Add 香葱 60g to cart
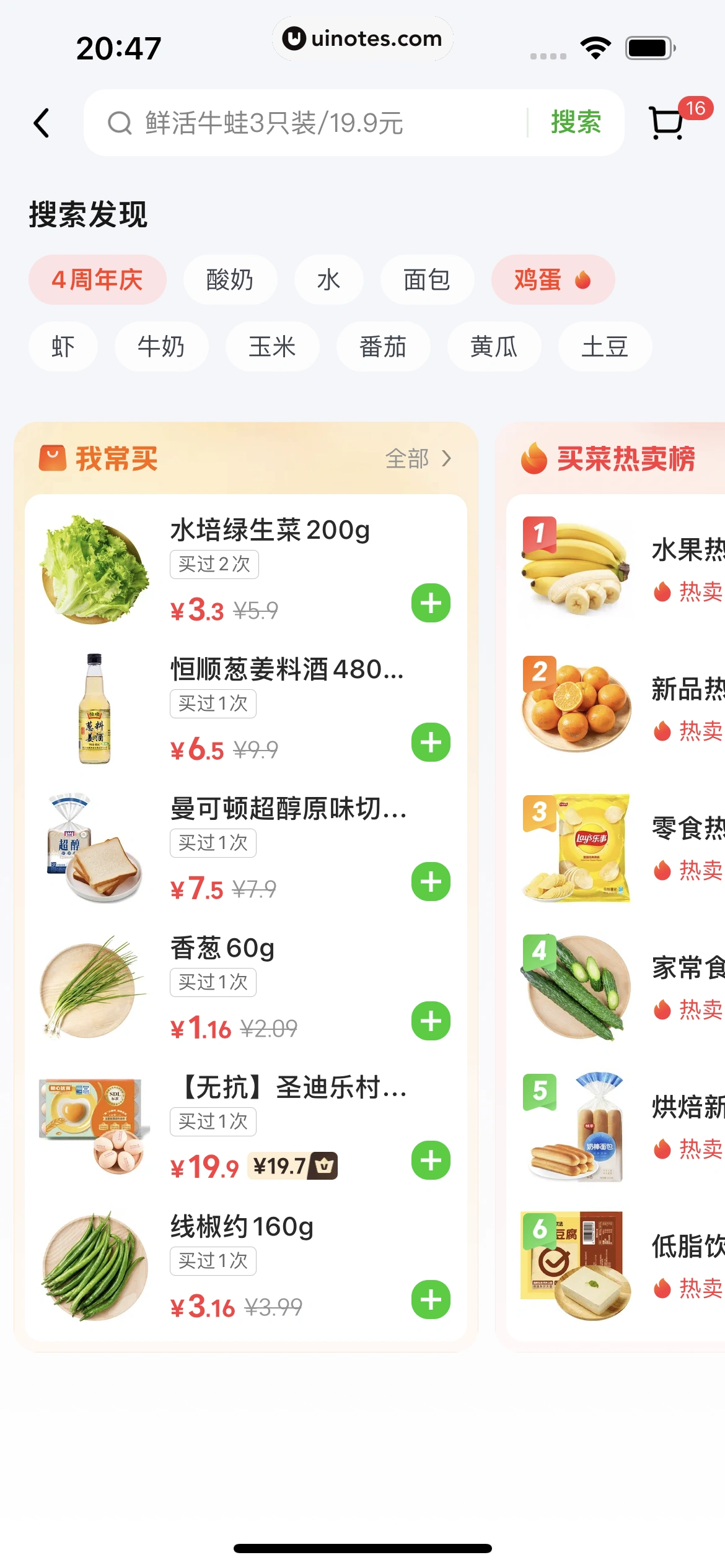This screenshot has width=725, height=1568. (431, 1021)
